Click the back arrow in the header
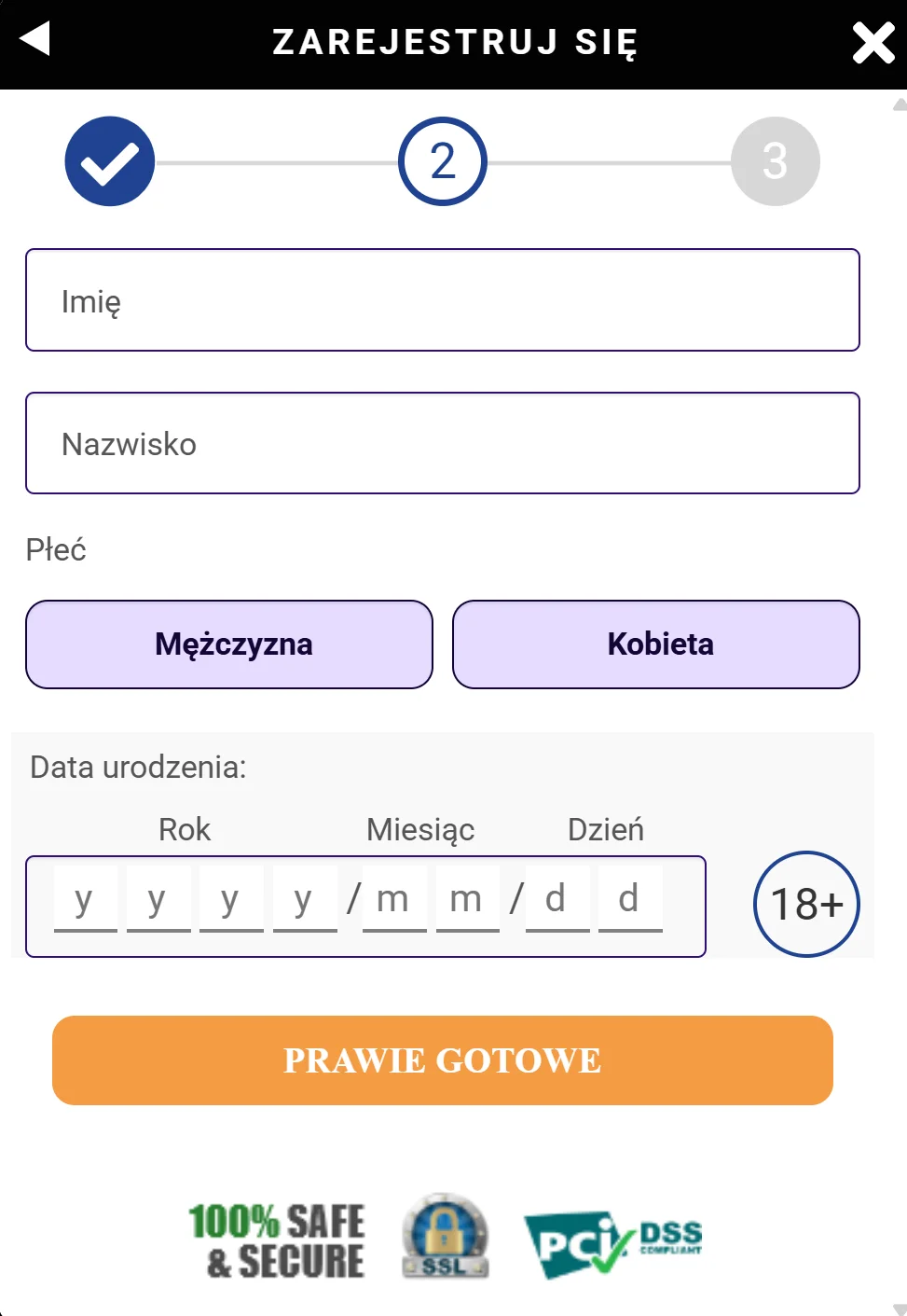Viewport: 907px width, 1316px height. click(34, 41)
